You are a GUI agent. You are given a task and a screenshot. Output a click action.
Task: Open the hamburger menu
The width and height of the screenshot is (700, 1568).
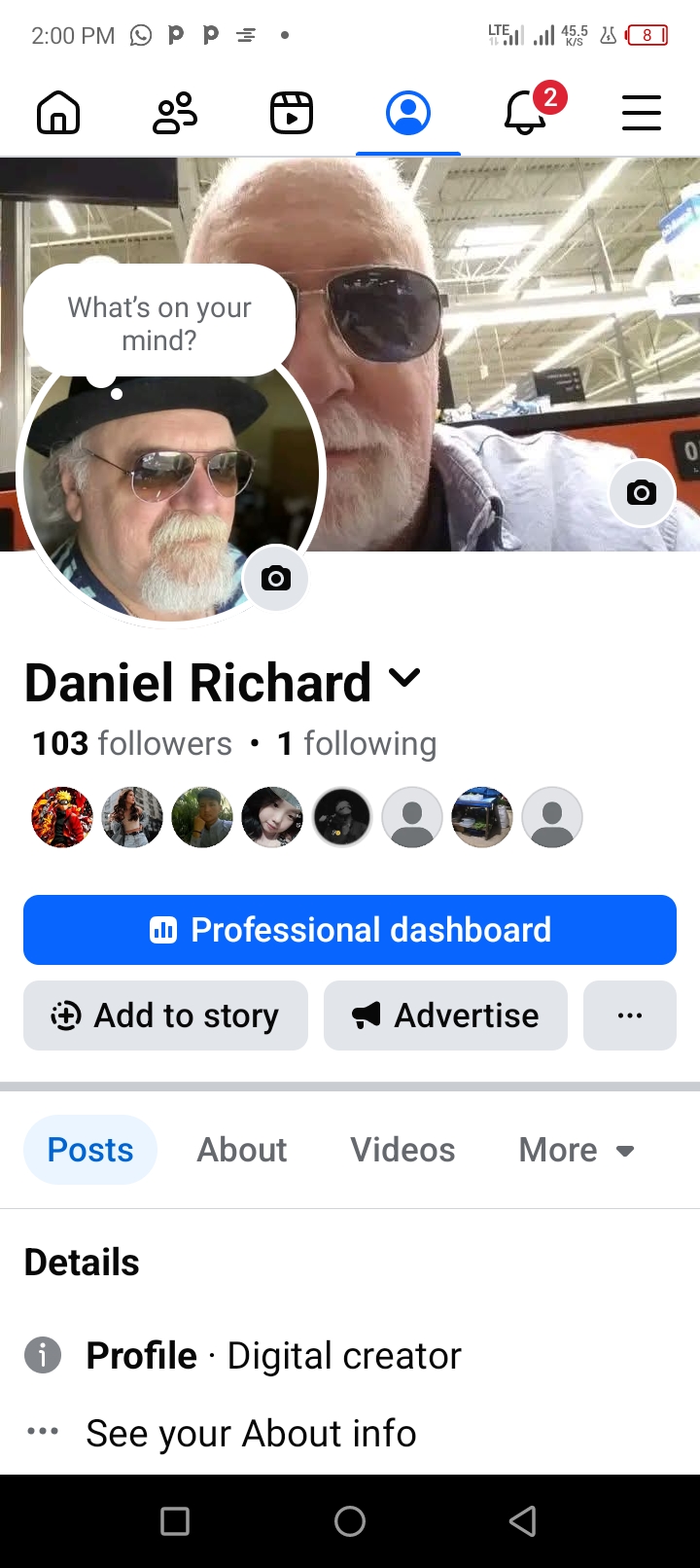click(x=642, y=113)
